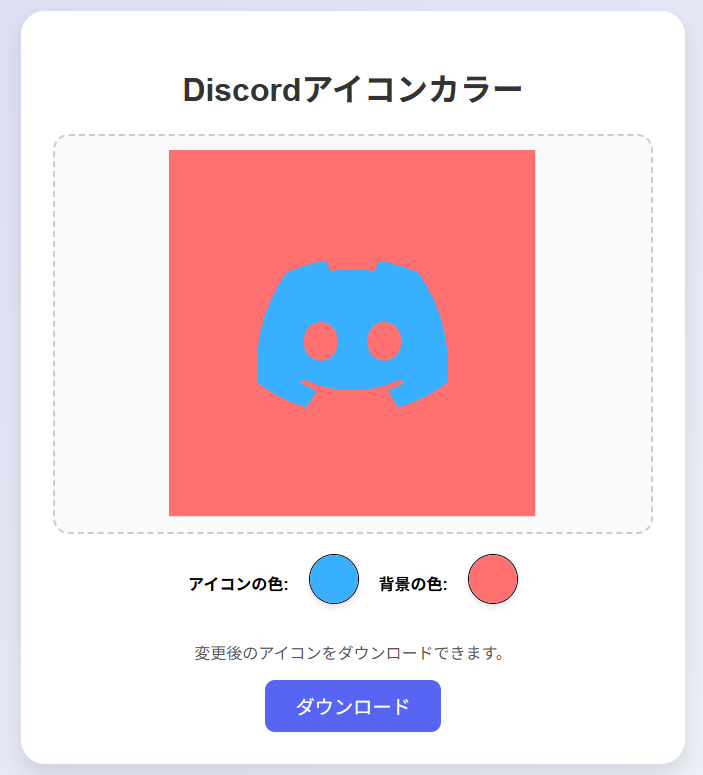Open the icon color picker swatch

tap(334, 579)
